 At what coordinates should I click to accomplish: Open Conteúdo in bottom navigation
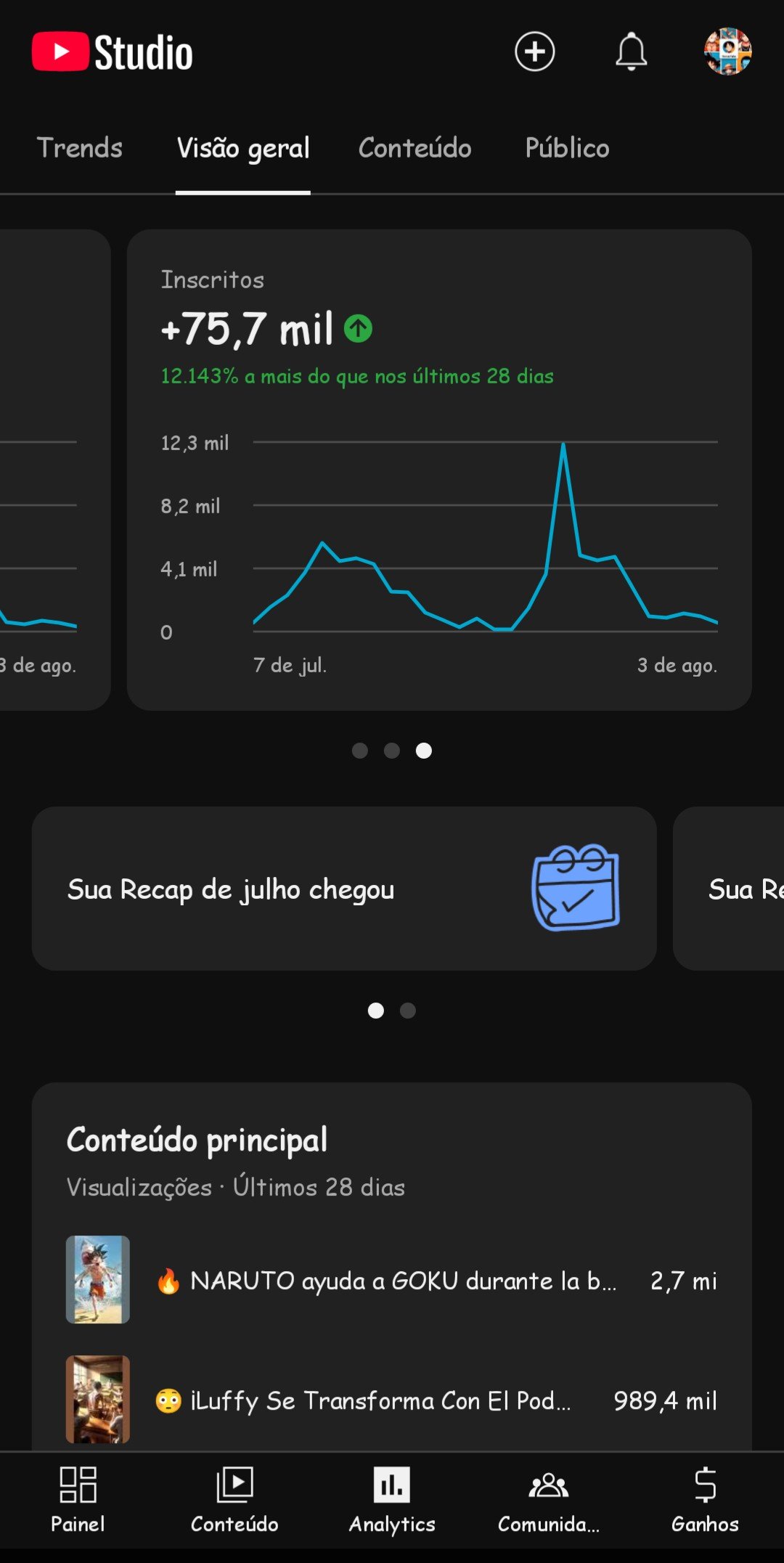234,1500
